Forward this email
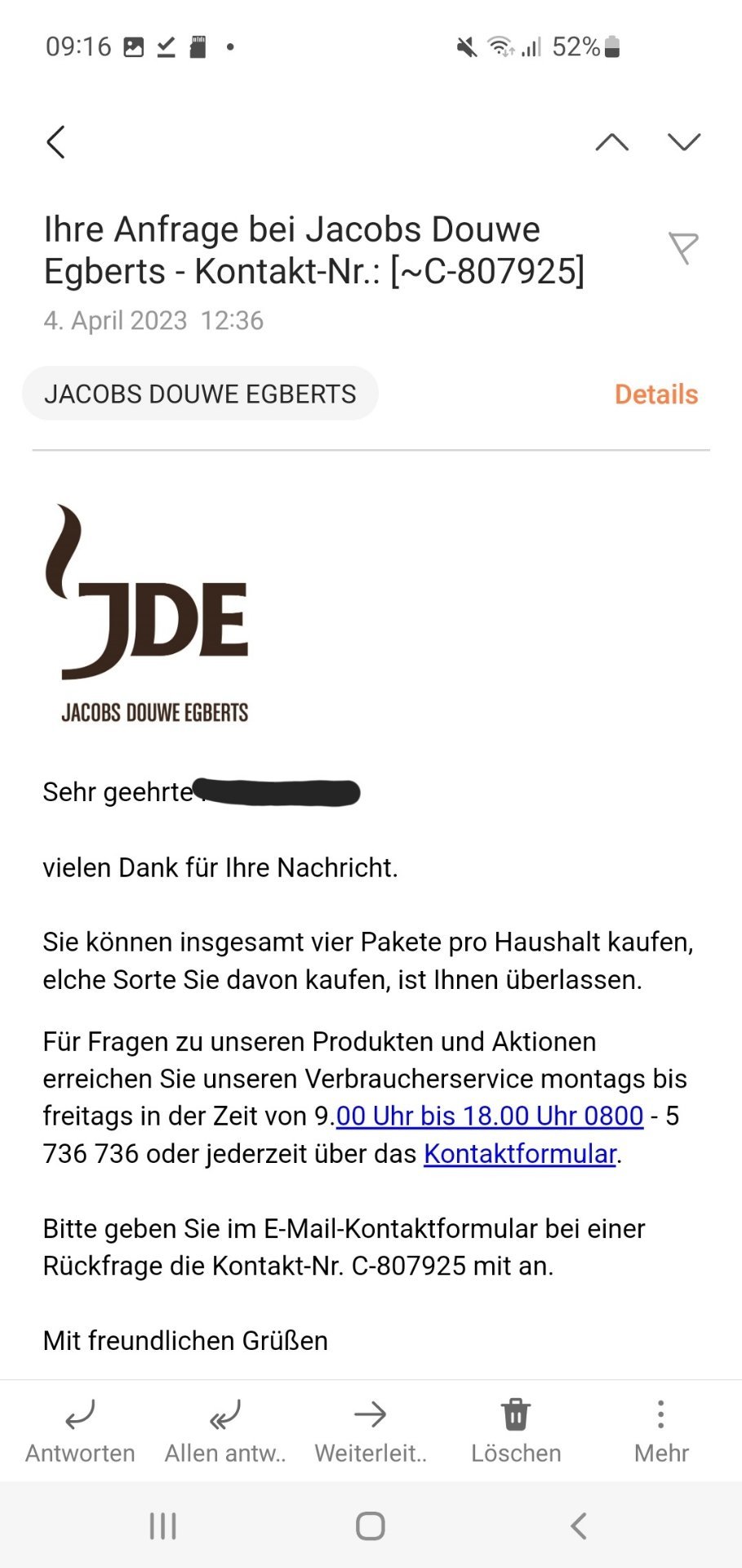Screen dimensions: 742x1568 tap(371, 1431)
